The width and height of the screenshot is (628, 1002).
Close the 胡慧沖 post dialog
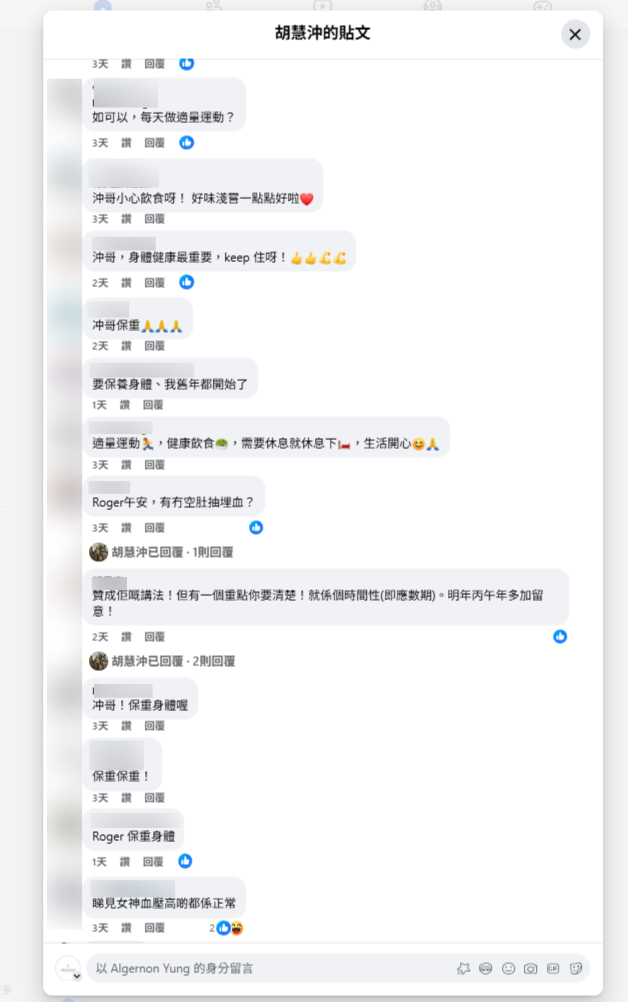pyautogui.click(x=575, y=34)
